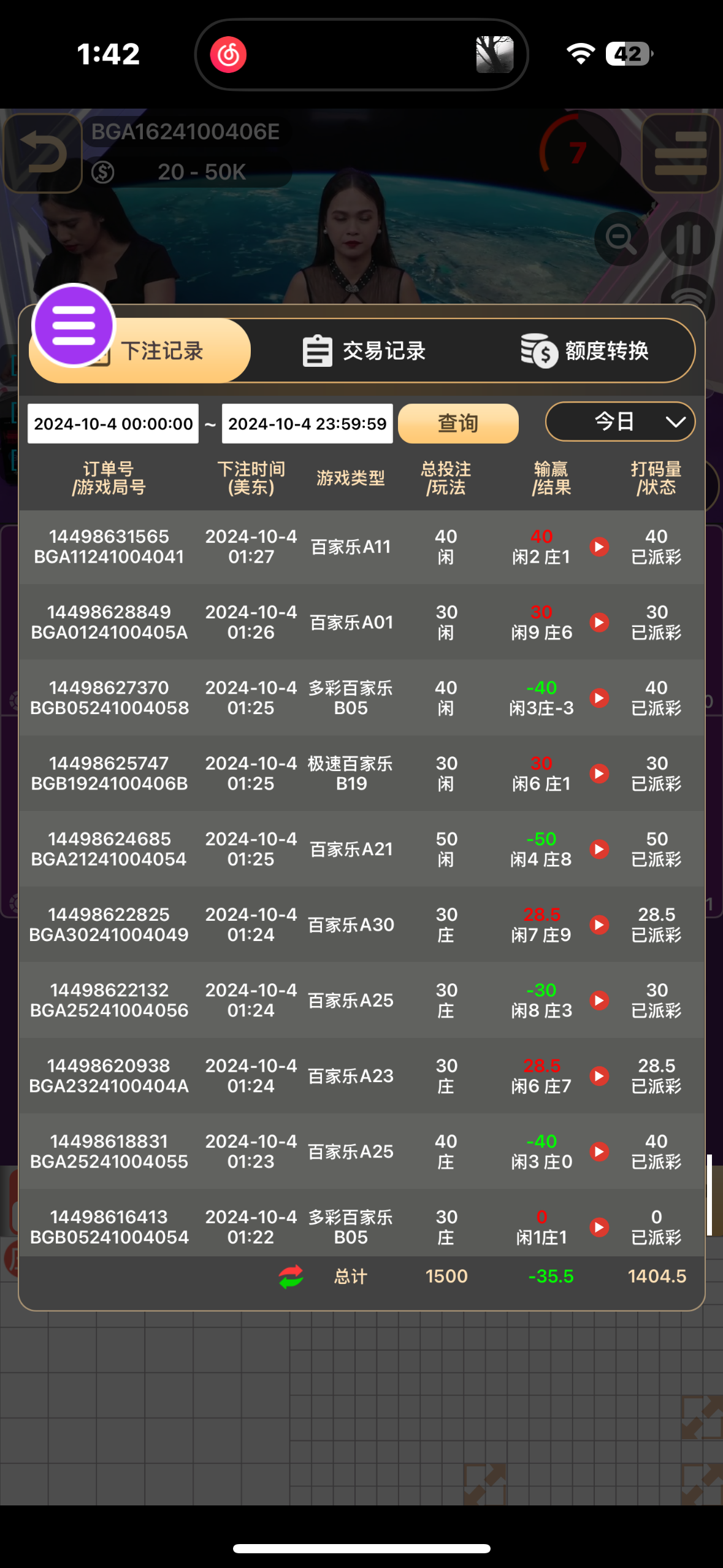Play the replay for order 14498616413
This screenshot has height=1568, width=723.
[x=599, y=1227]
